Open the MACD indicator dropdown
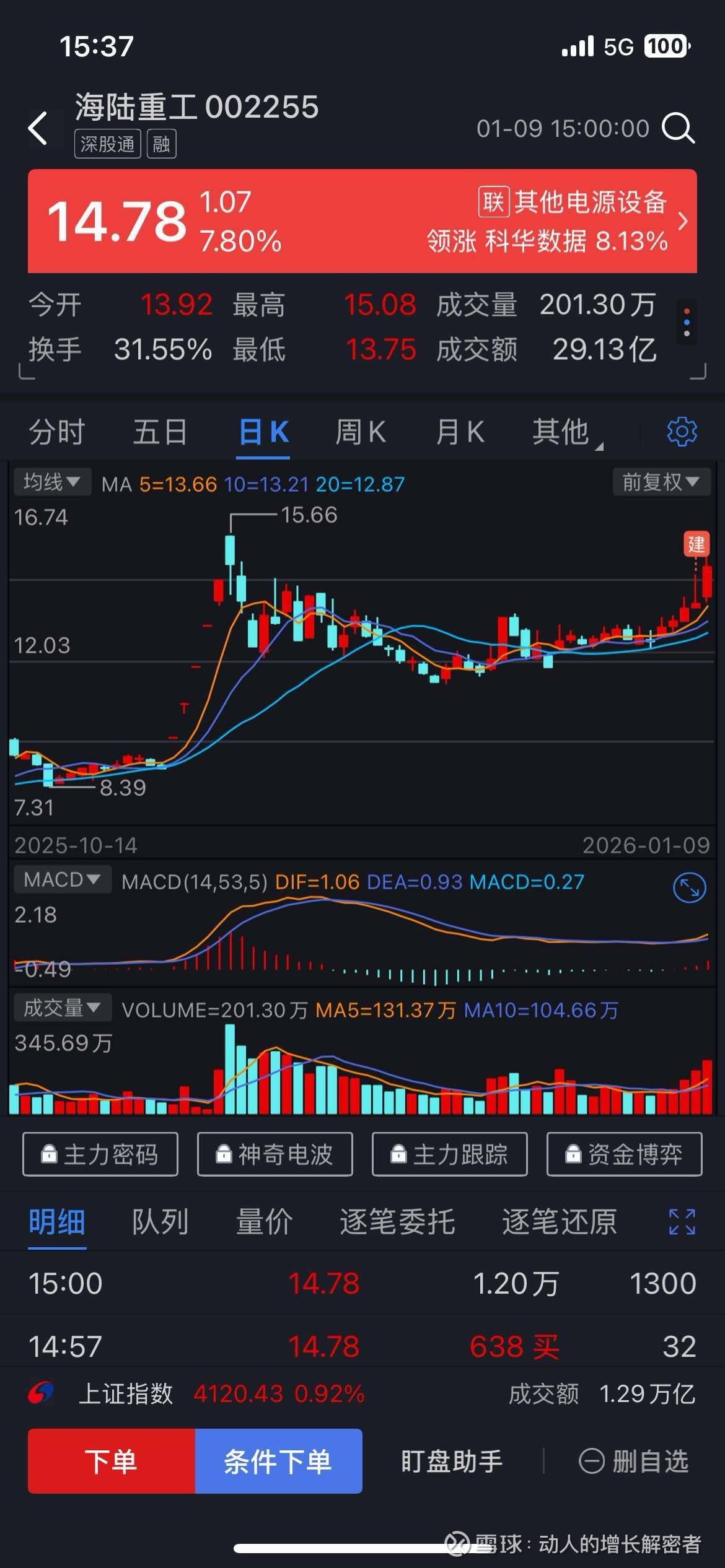725x1568 pixels. coord(62,879)
